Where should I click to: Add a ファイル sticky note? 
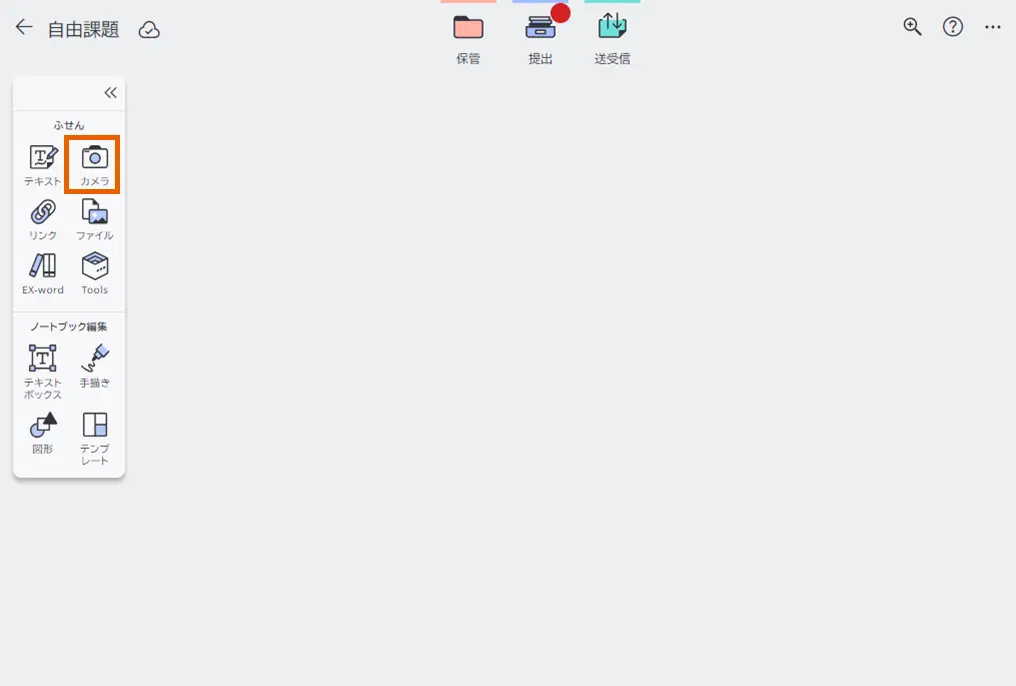point(94,220)
